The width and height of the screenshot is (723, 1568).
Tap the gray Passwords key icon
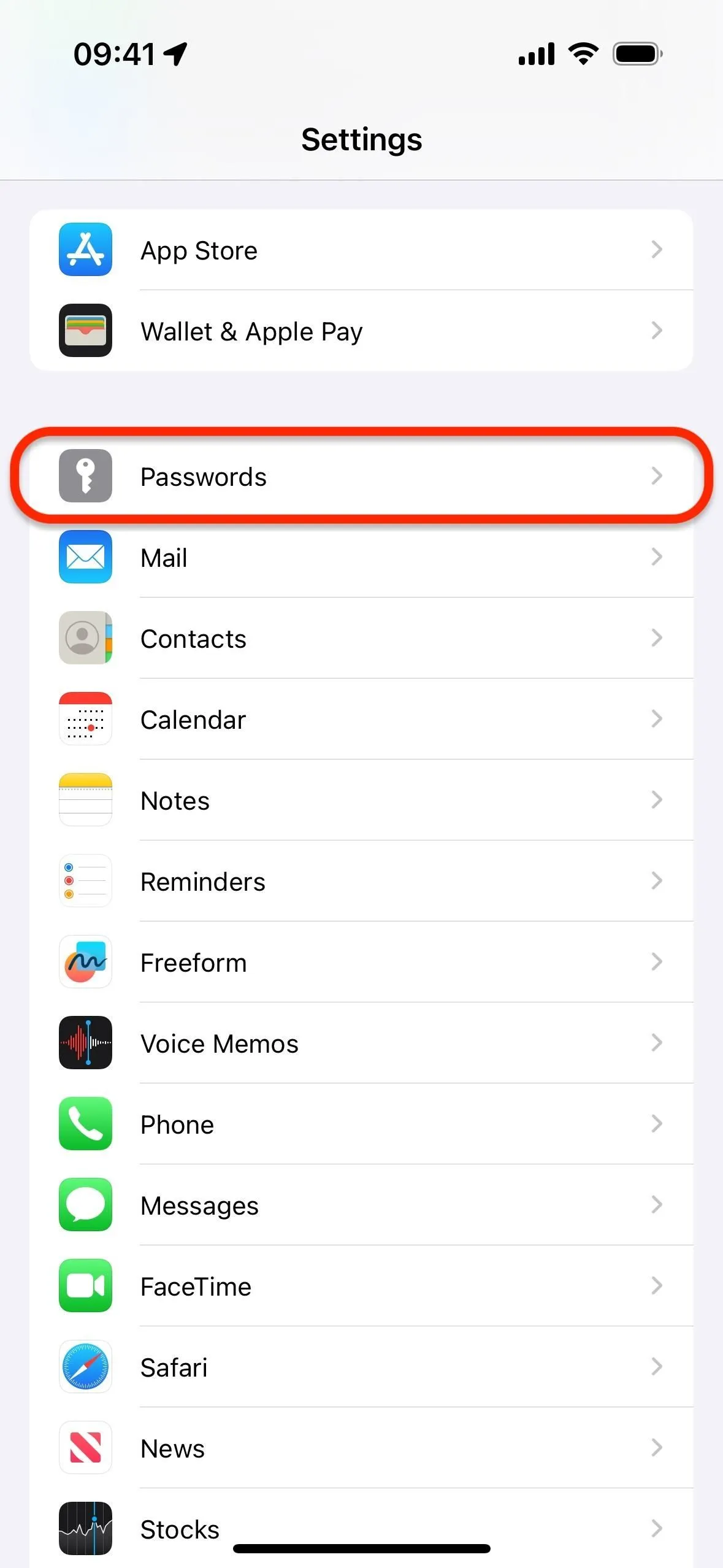tap(85, 476)
